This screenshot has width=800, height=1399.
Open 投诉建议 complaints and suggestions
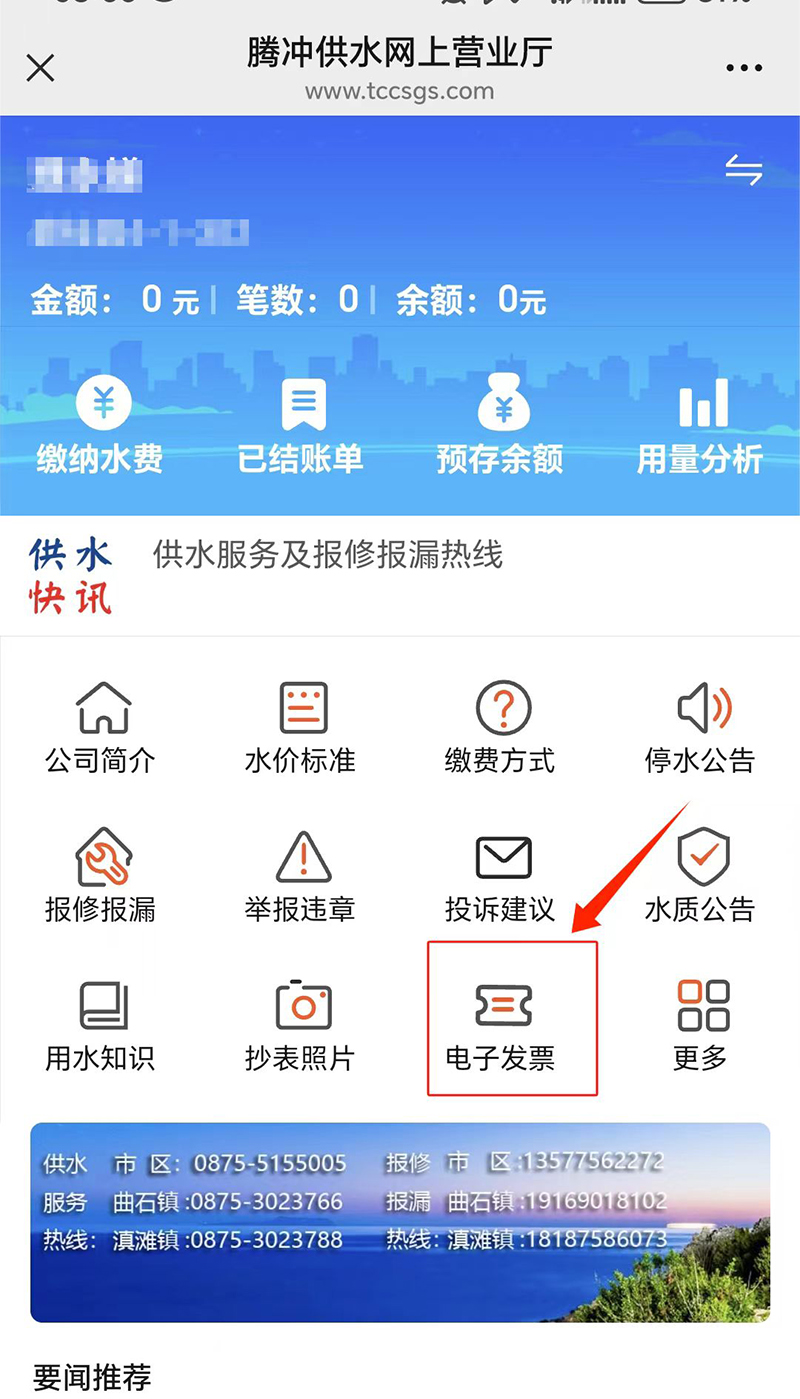coord(500,876)
